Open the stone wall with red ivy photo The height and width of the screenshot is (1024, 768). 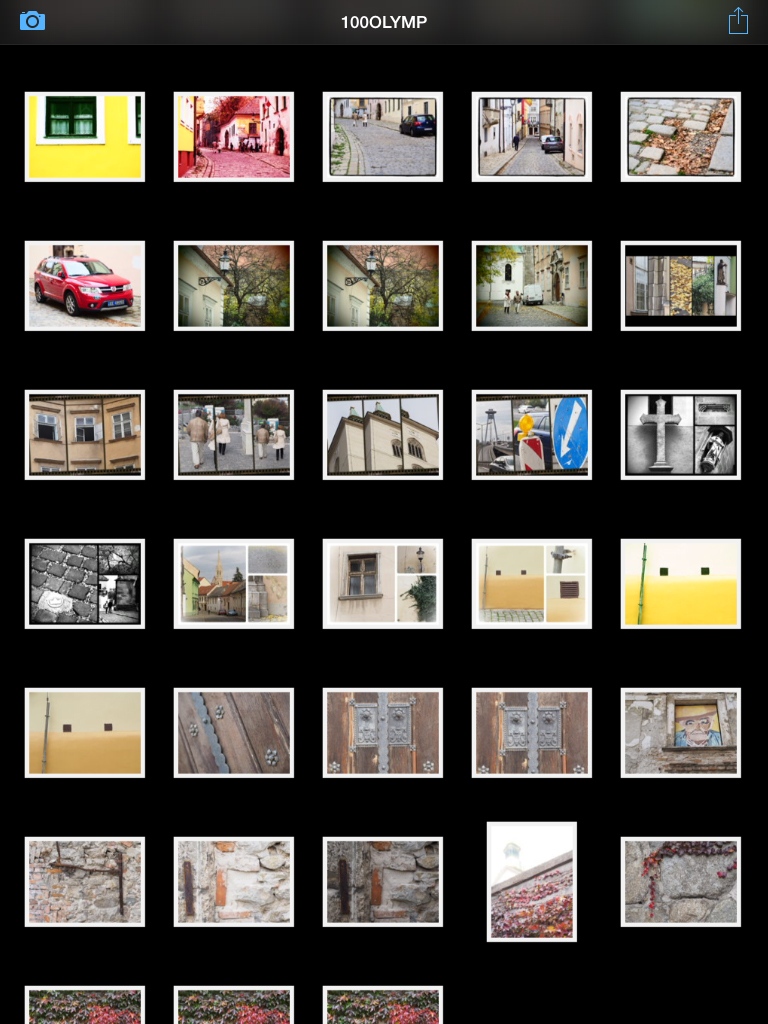(681, 881)
